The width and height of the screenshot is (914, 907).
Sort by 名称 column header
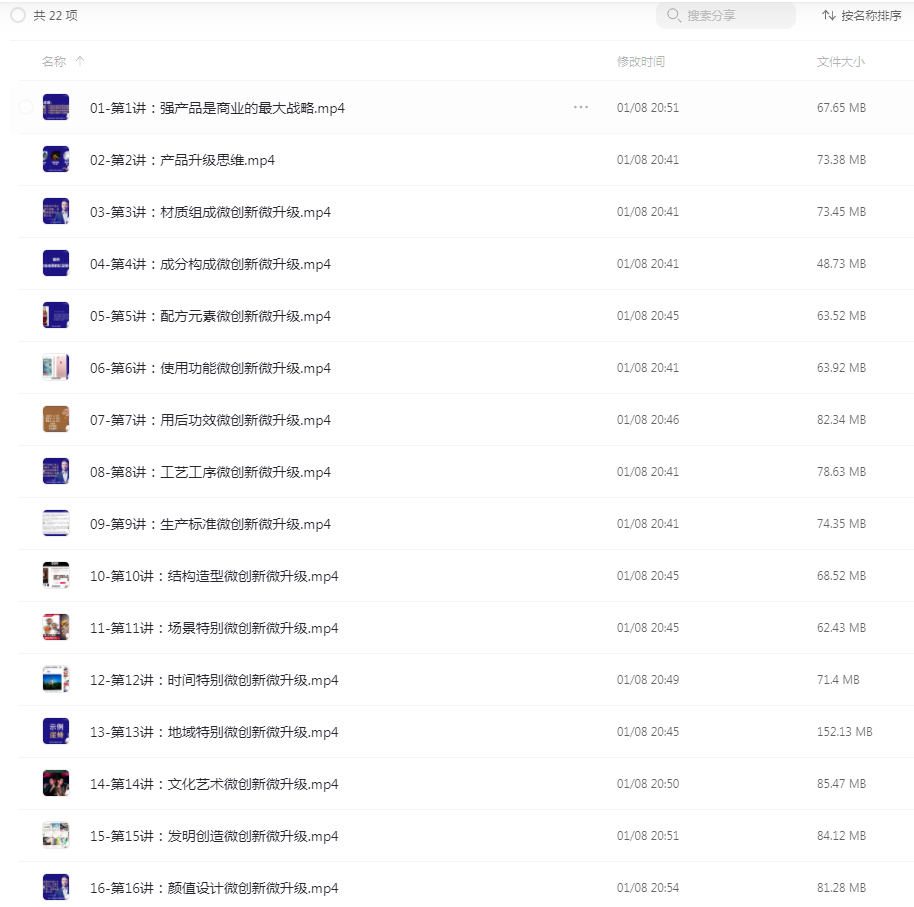pyautogui.click(x=54, y=61)
